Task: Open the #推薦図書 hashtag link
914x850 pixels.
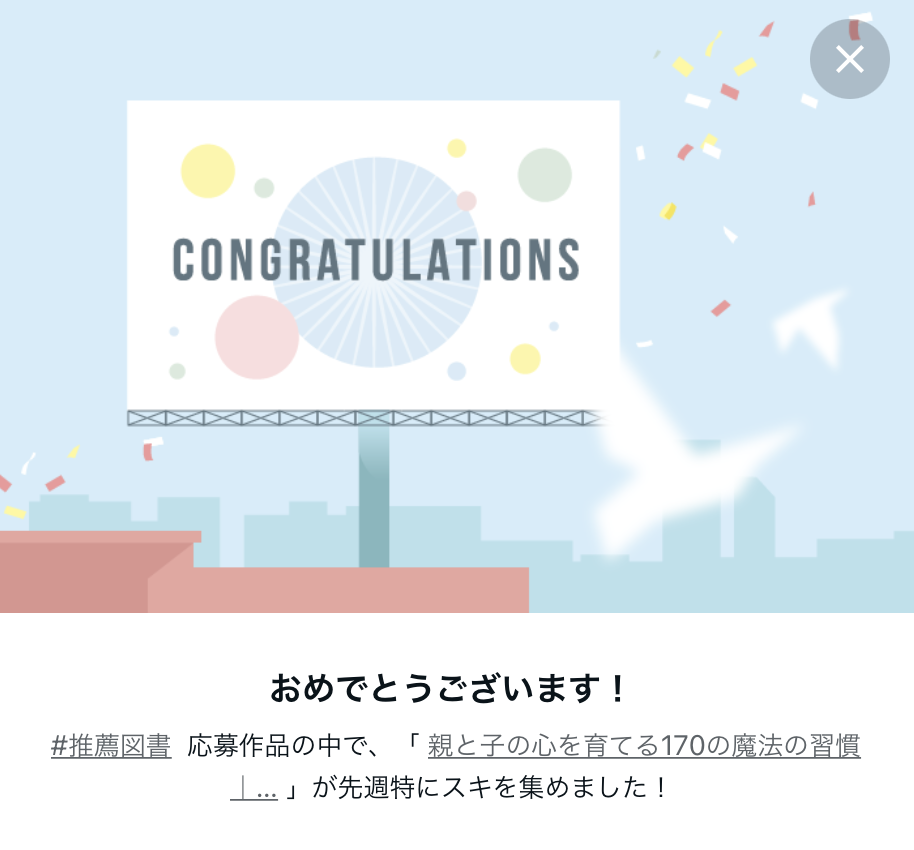Action: (111, 746)
